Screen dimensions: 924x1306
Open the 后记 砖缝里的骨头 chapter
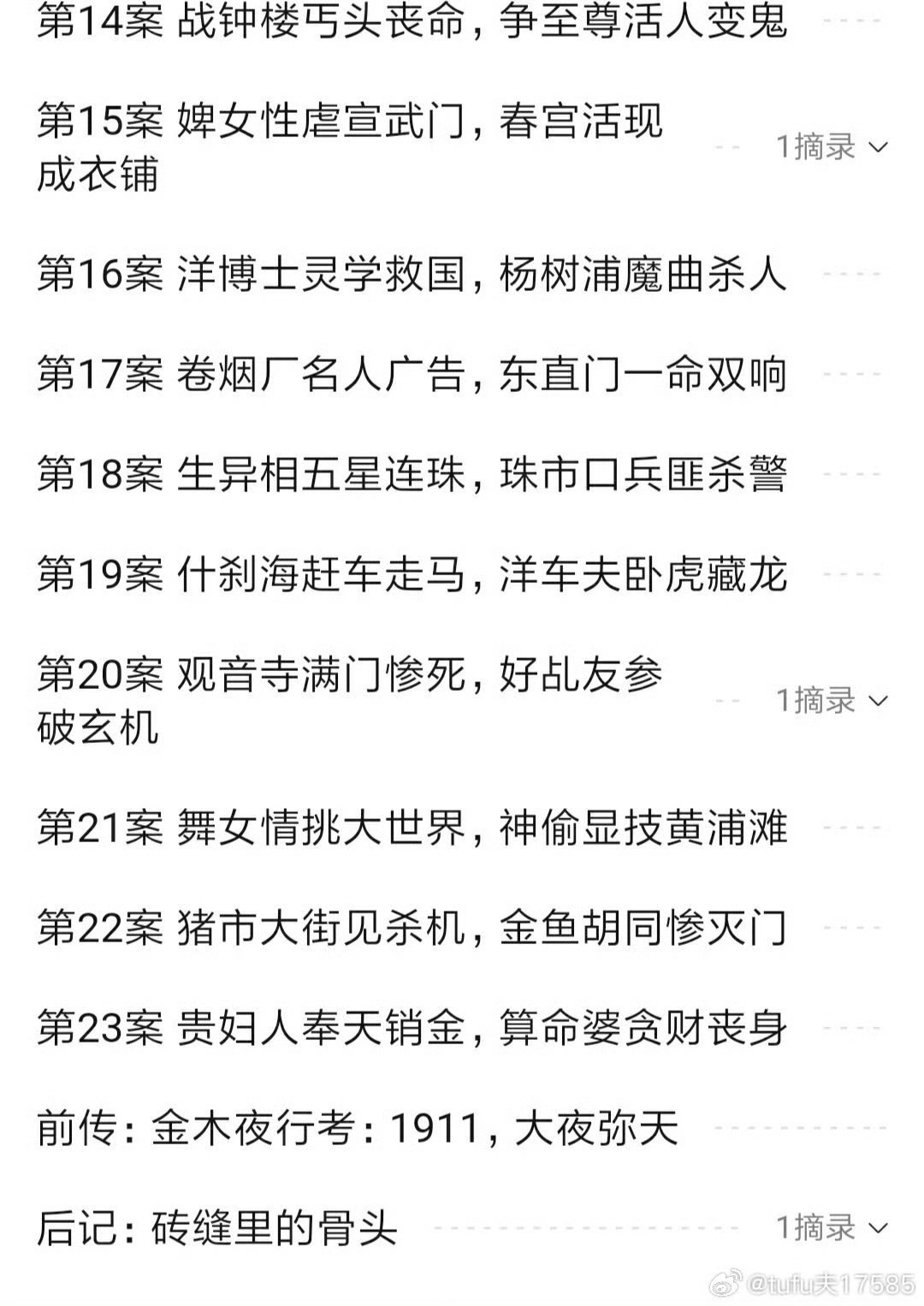tap(217, 1228)
